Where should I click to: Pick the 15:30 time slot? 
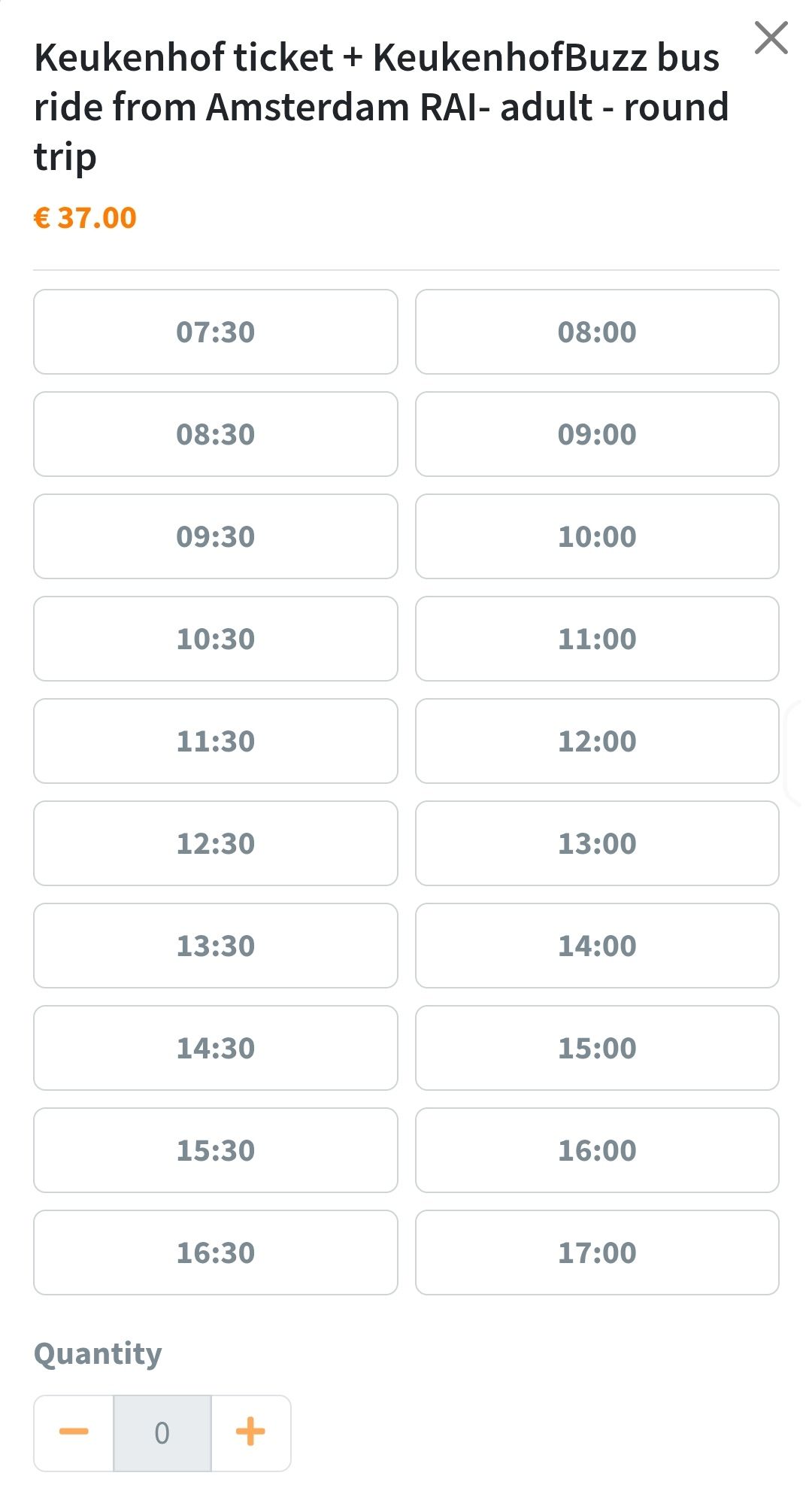pyautogui.click(x=216, y=1150)
